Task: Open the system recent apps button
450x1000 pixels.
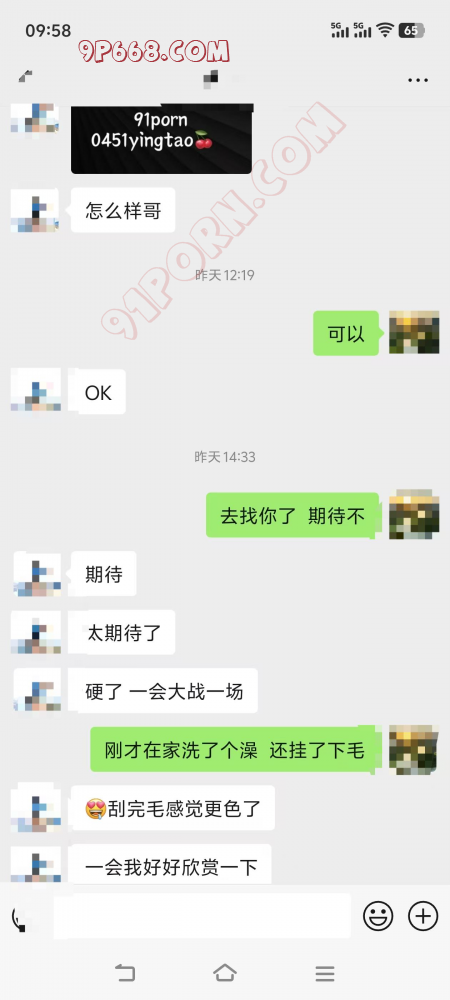Action: [x=325, y=973]
